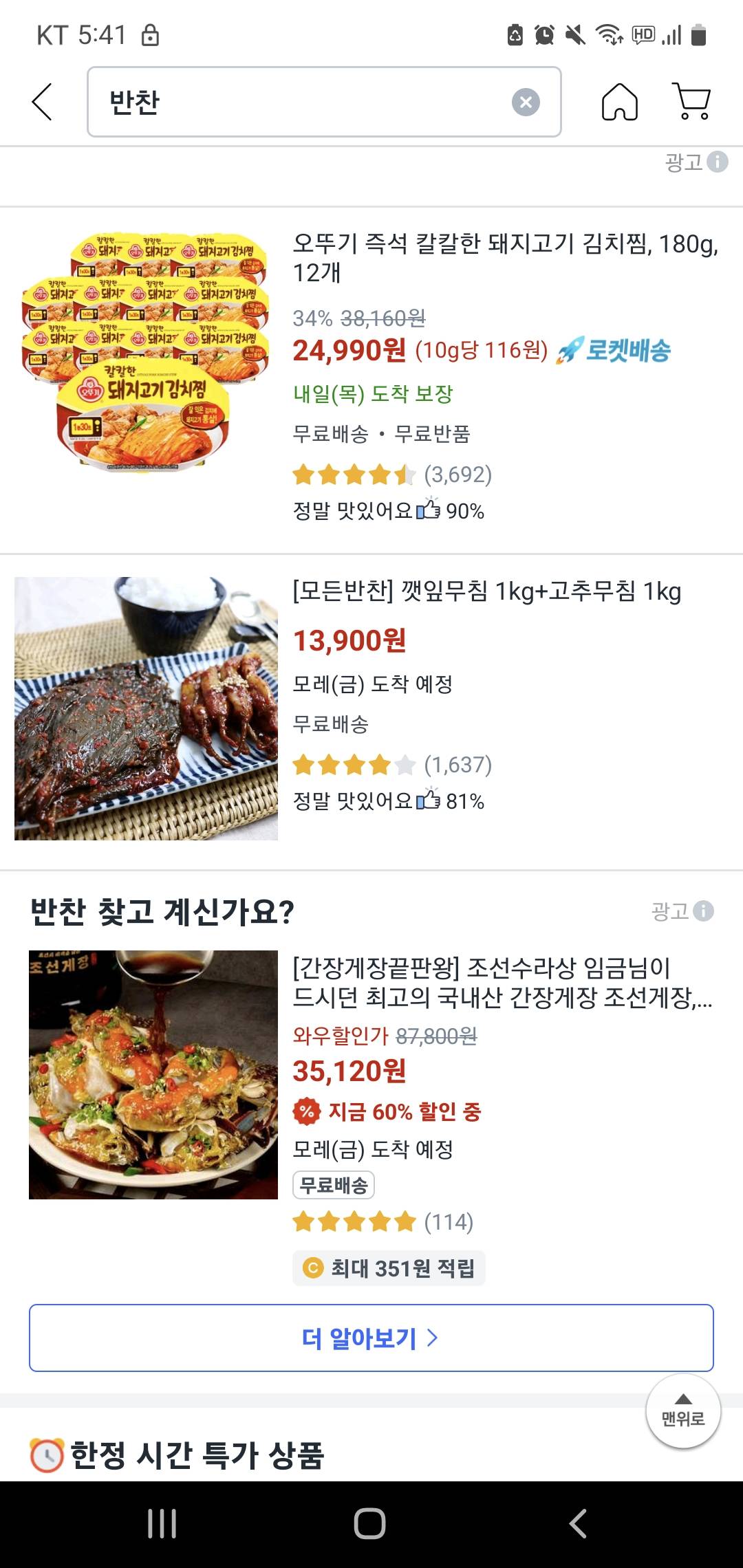Open recent apps in the navigation bar
The width and height of the screenshot is (743, 1568).
162,1523
